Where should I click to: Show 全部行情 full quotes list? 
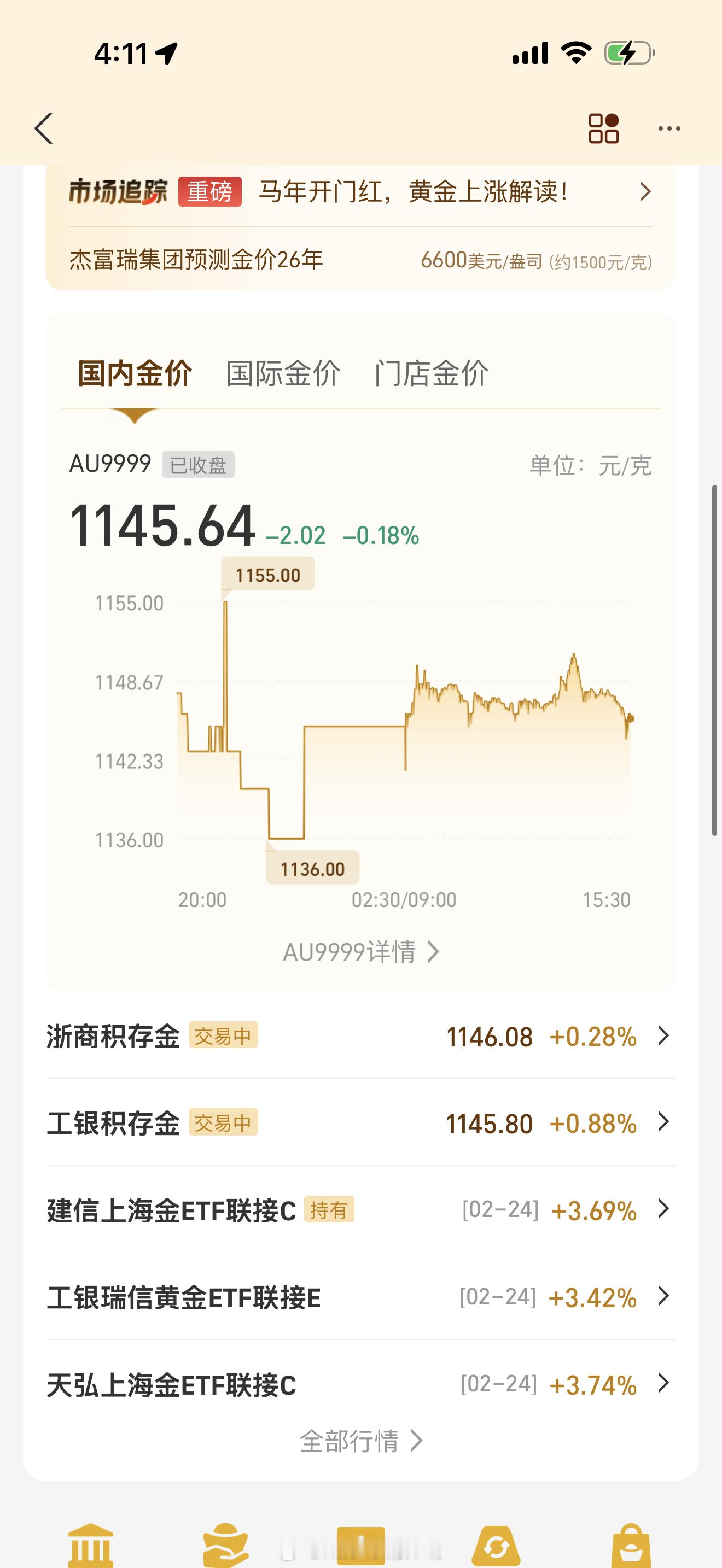coord(360,1441)
